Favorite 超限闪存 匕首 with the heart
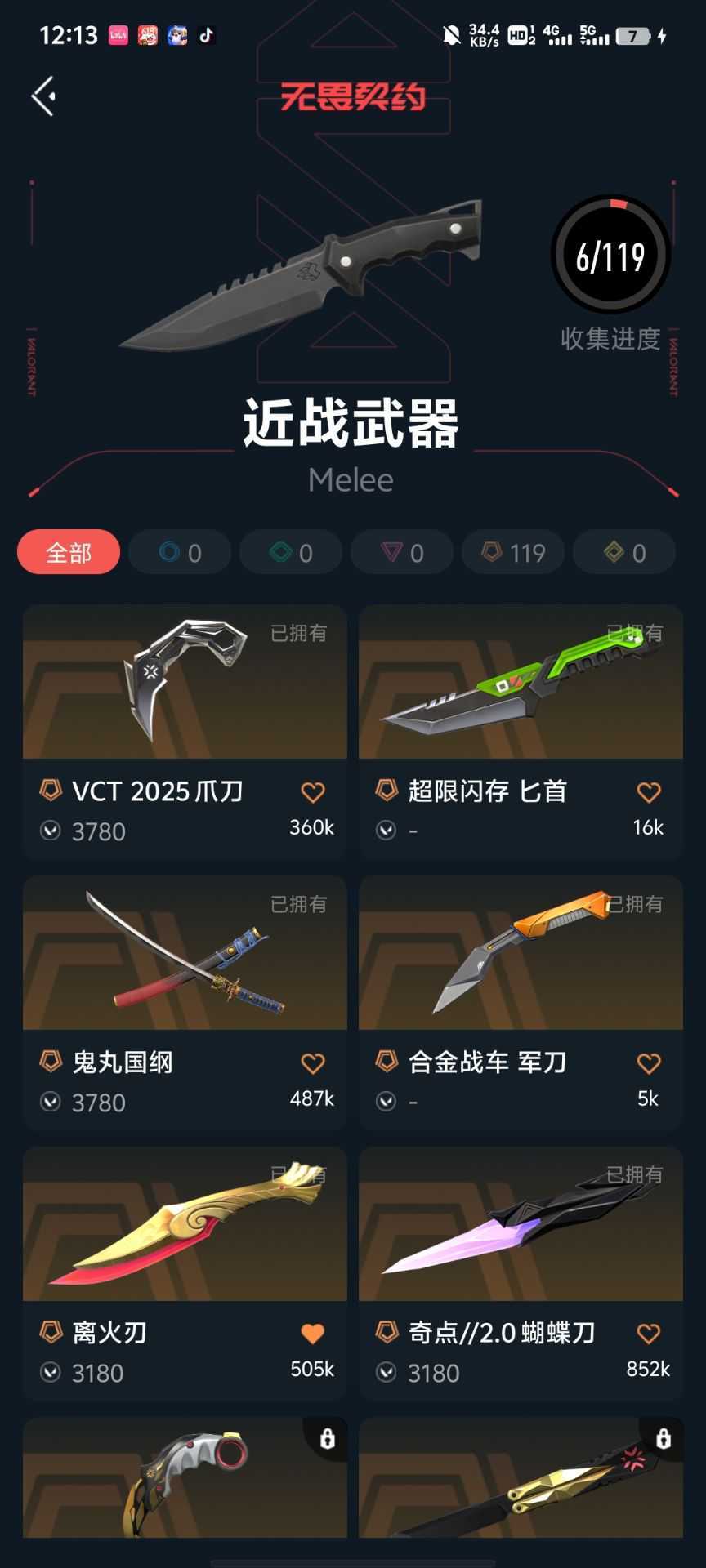The height and width of the screenshot is (1568, 706). (x=649, y=792)
